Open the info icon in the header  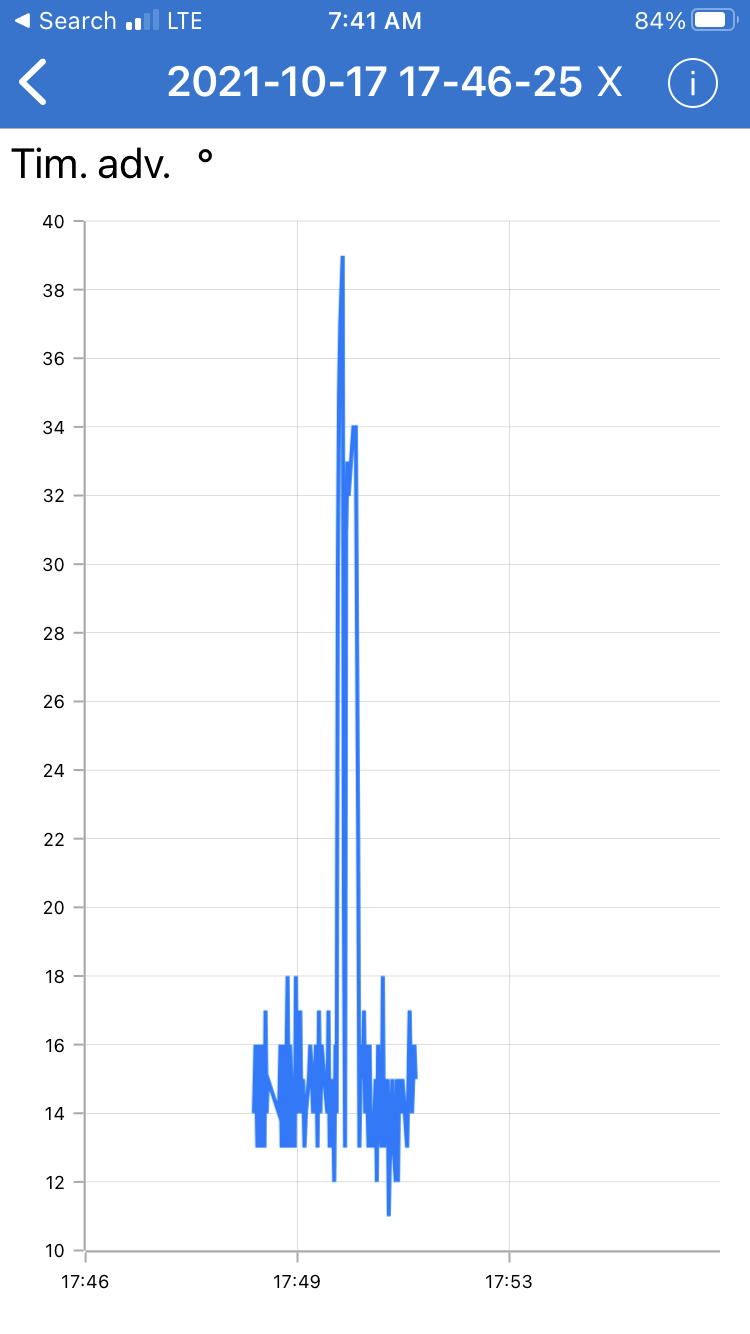pyautogui.click(x=692, y=84)
